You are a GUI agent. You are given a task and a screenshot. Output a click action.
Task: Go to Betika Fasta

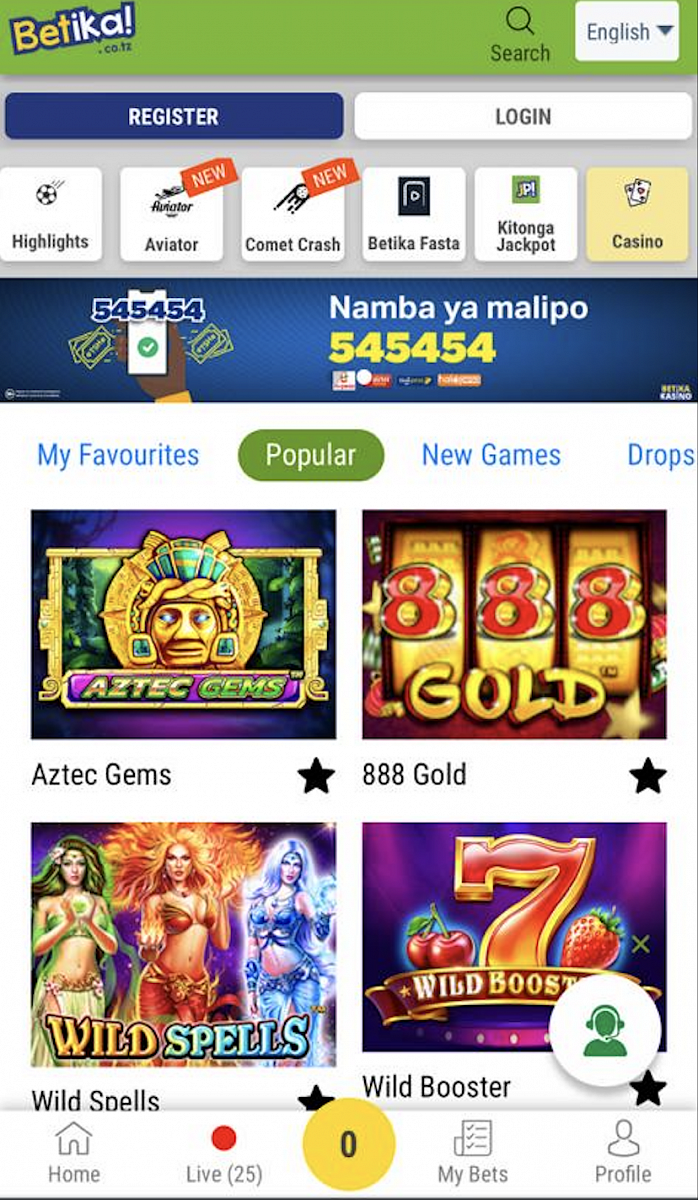(414, 214)
